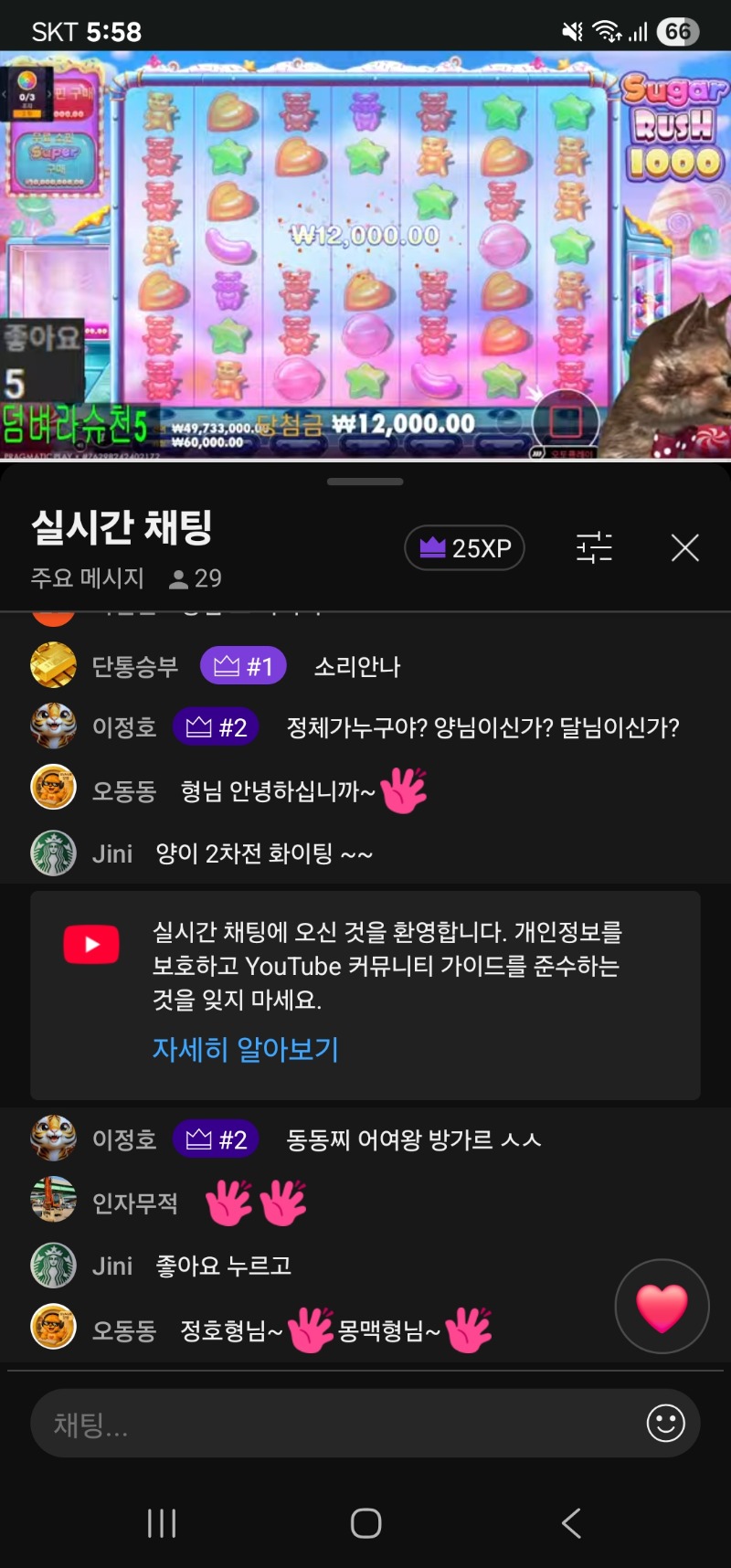Select 오동동's greeting message 형님 안녕하십니까

(x=278, y=791)
